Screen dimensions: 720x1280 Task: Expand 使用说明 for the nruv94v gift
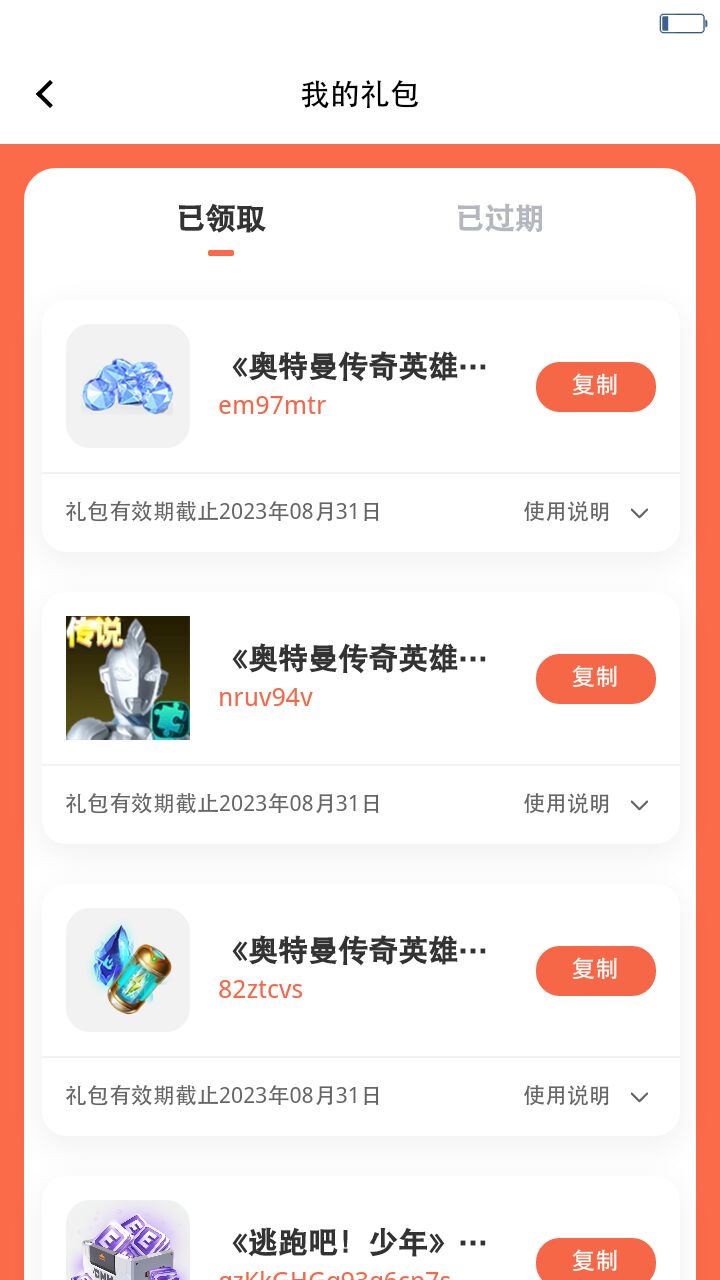[x=586, y=804]
